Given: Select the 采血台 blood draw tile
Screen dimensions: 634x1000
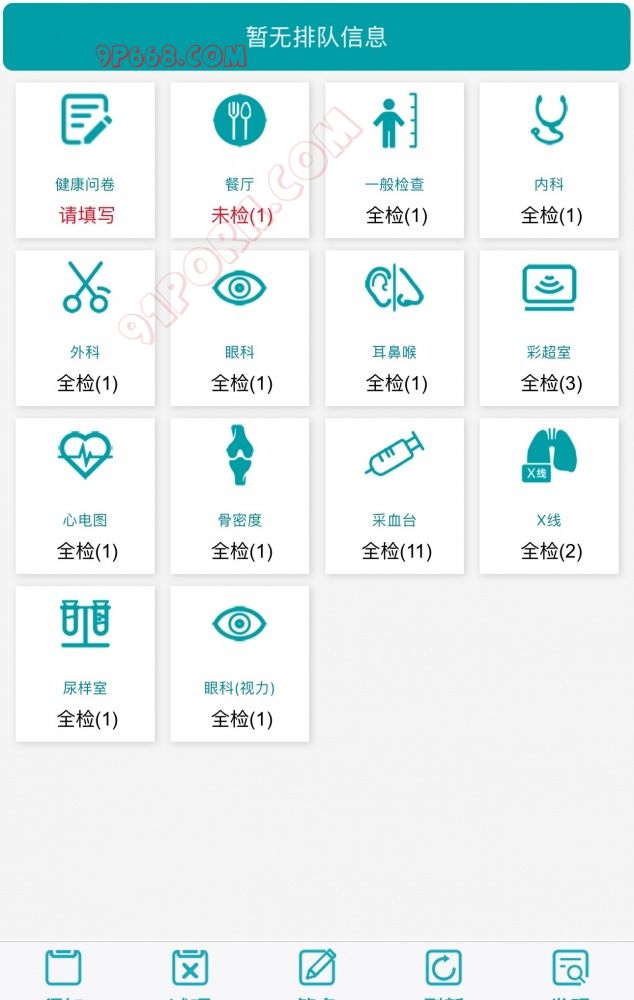Looking at the screenshot, I should click(x=394, y=496).
